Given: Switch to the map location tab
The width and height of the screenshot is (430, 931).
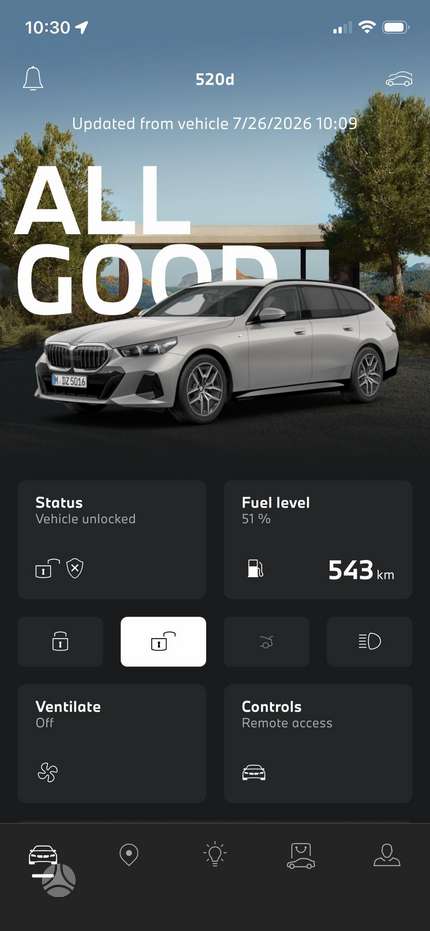Looking at the screenshot, I should pyautogui.click(x=129, y=855).
